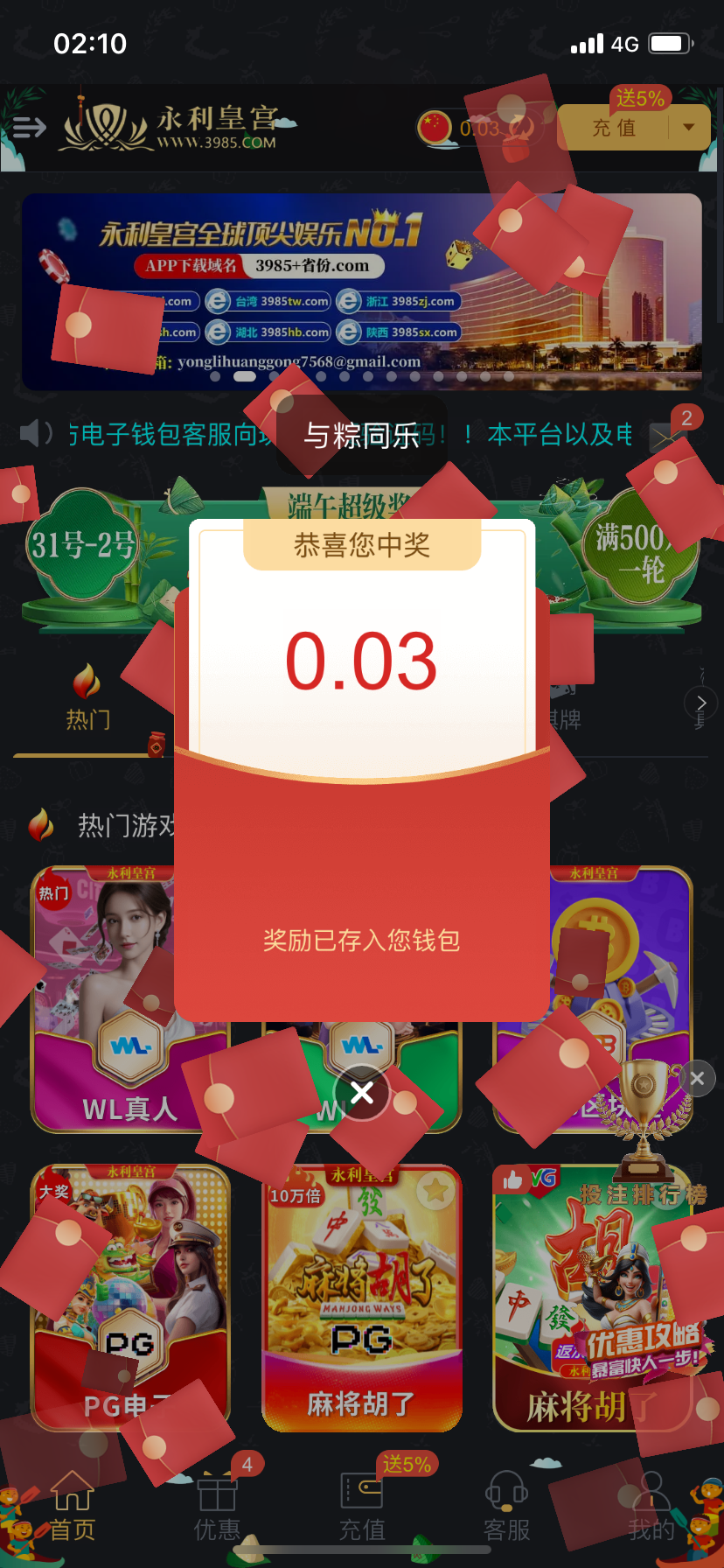The image size is (724, 1568).
Task: Close the prize popup with X
Action: [362, 1092]
